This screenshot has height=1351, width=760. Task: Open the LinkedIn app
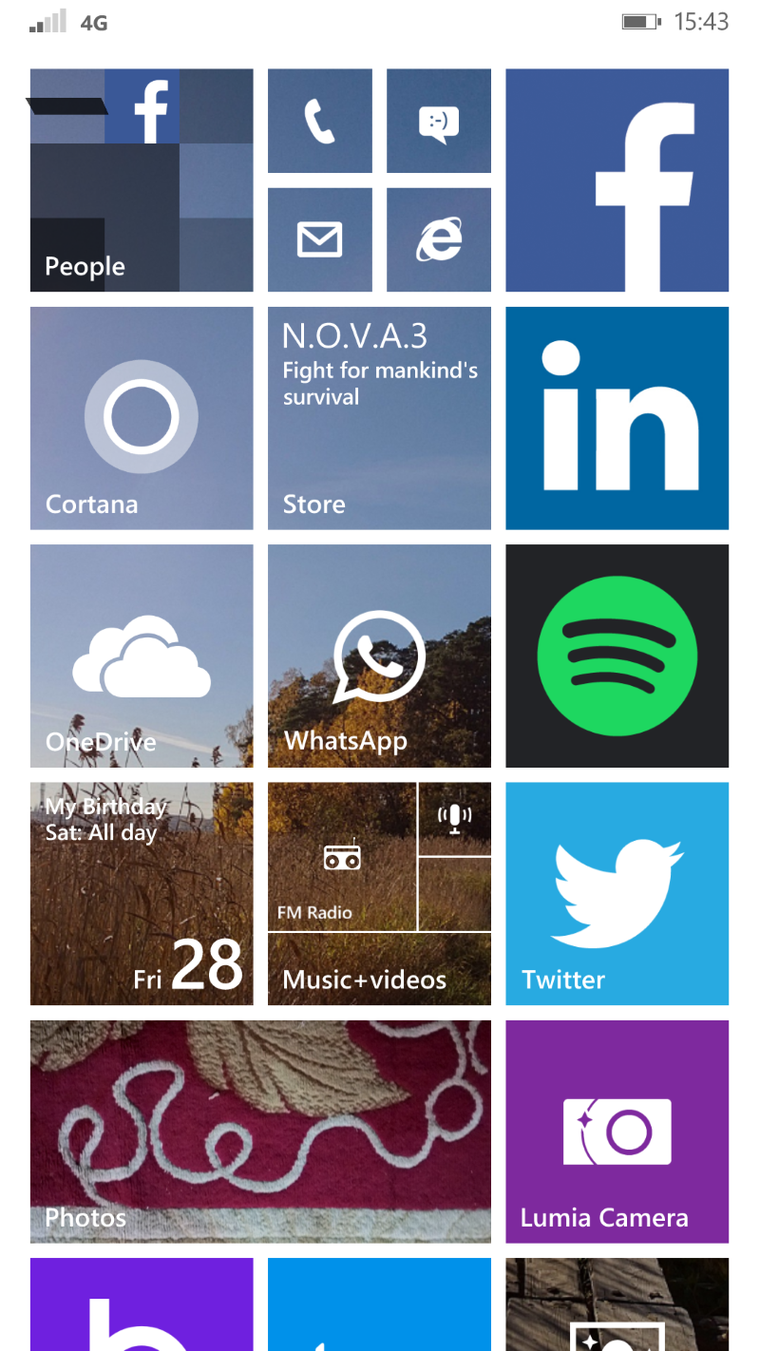pos(617,418)
